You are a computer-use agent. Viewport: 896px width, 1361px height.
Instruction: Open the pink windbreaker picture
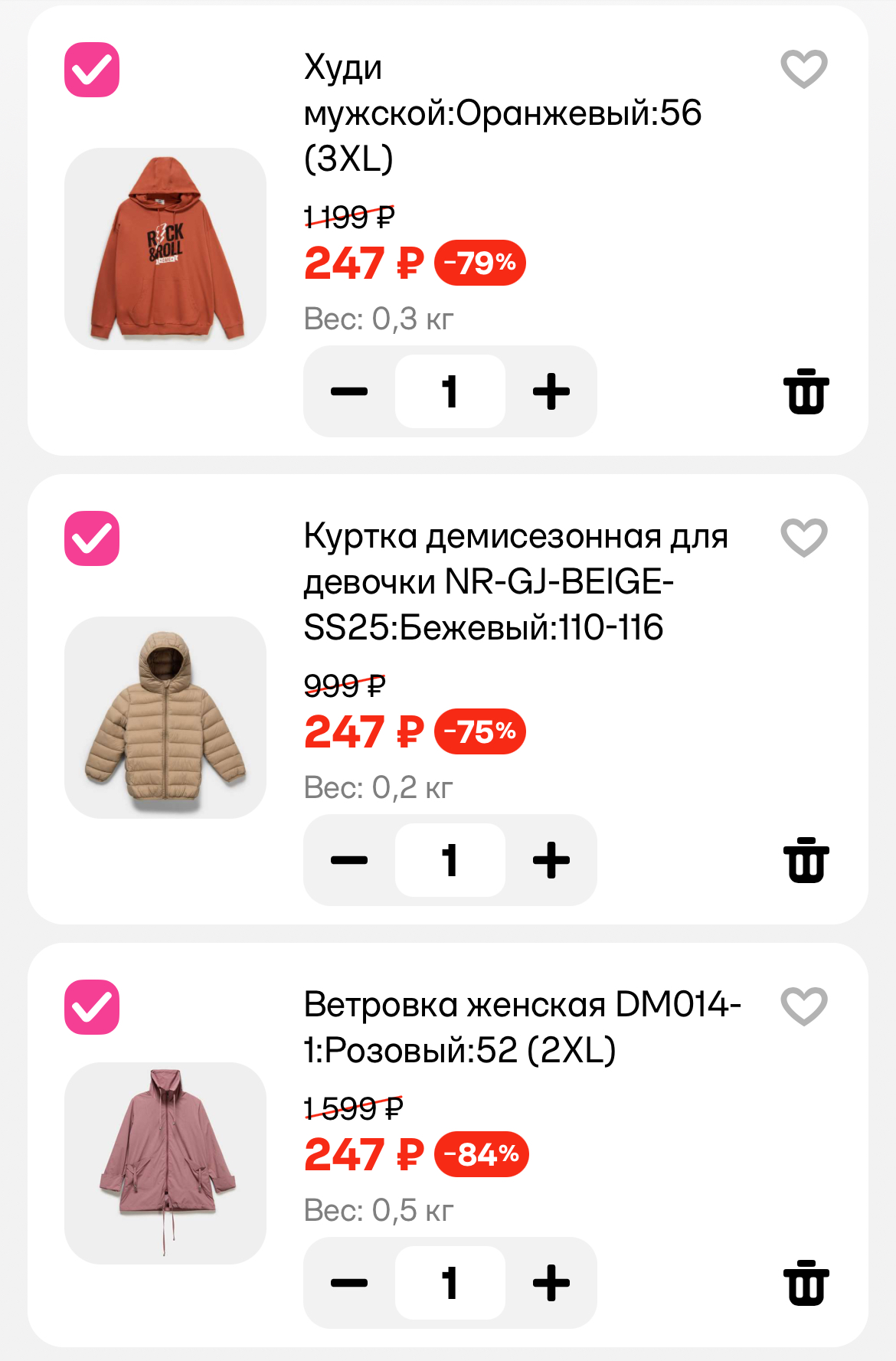[x=165, y=1163]
